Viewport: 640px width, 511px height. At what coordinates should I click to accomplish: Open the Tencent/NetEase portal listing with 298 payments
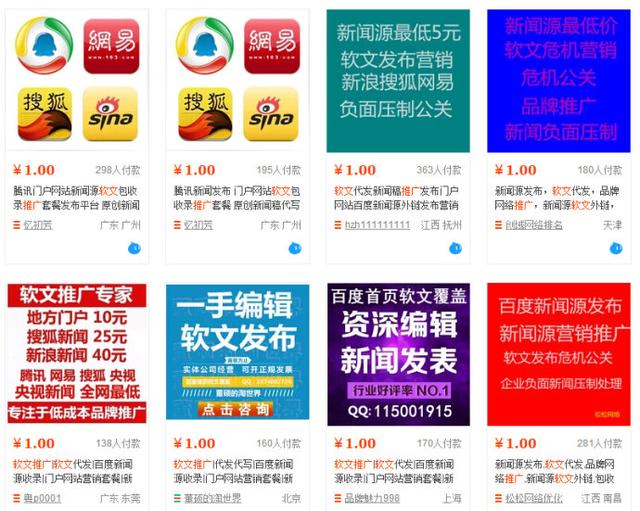pyautogui.click(x=77, y=81)
